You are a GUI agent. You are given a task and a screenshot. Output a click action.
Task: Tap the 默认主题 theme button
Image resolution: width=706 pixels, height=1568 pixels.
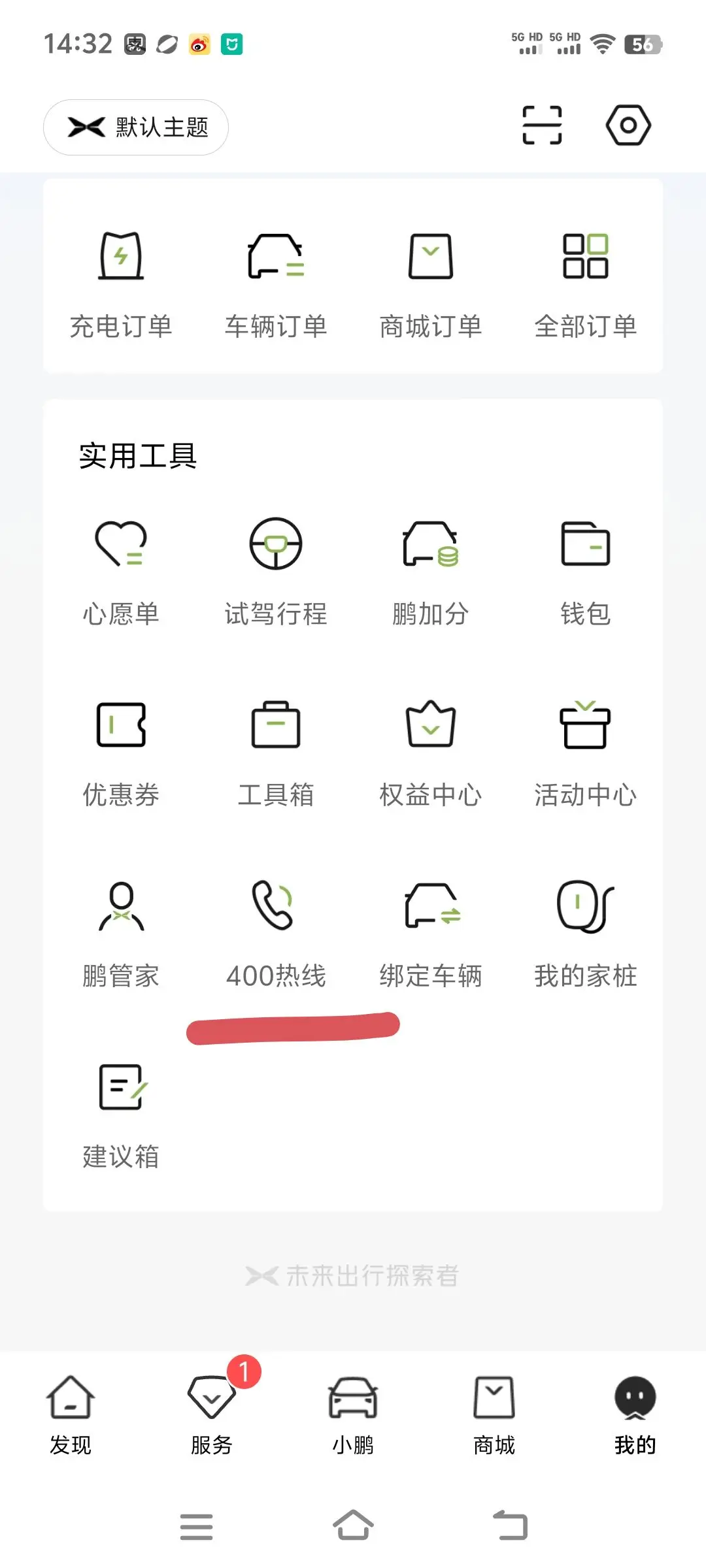(x=136, y=127)
